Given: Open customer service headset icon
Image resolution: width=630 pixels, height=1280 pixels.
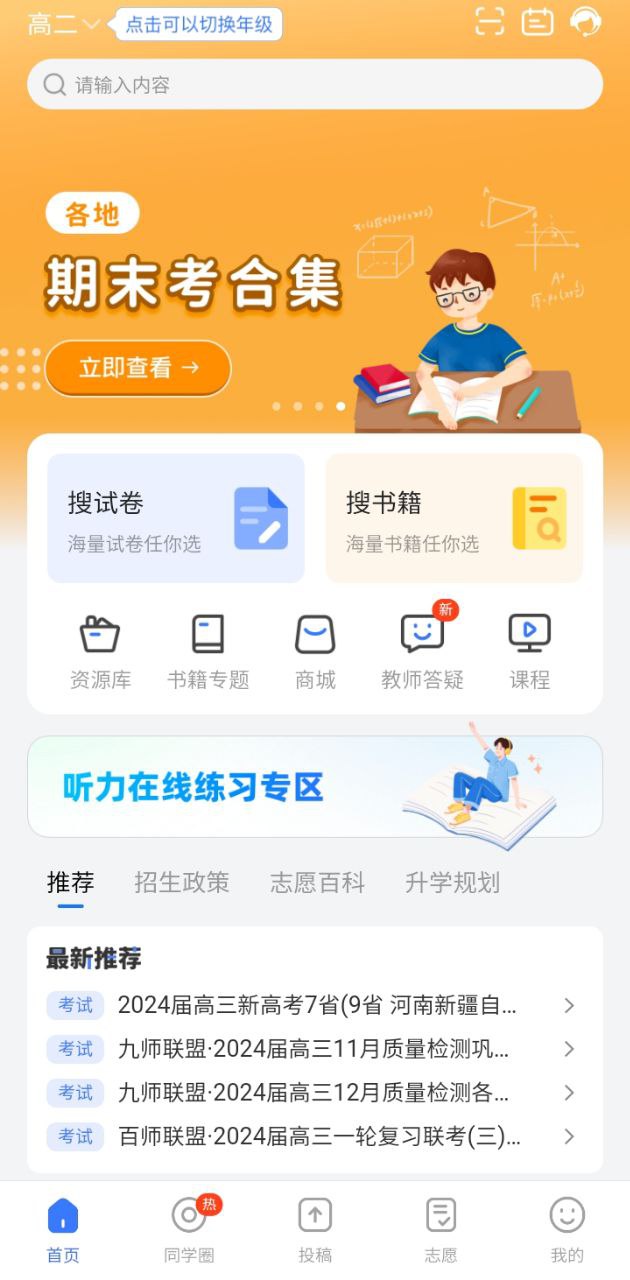Looking at the screenshot, I should click(585, 22).
